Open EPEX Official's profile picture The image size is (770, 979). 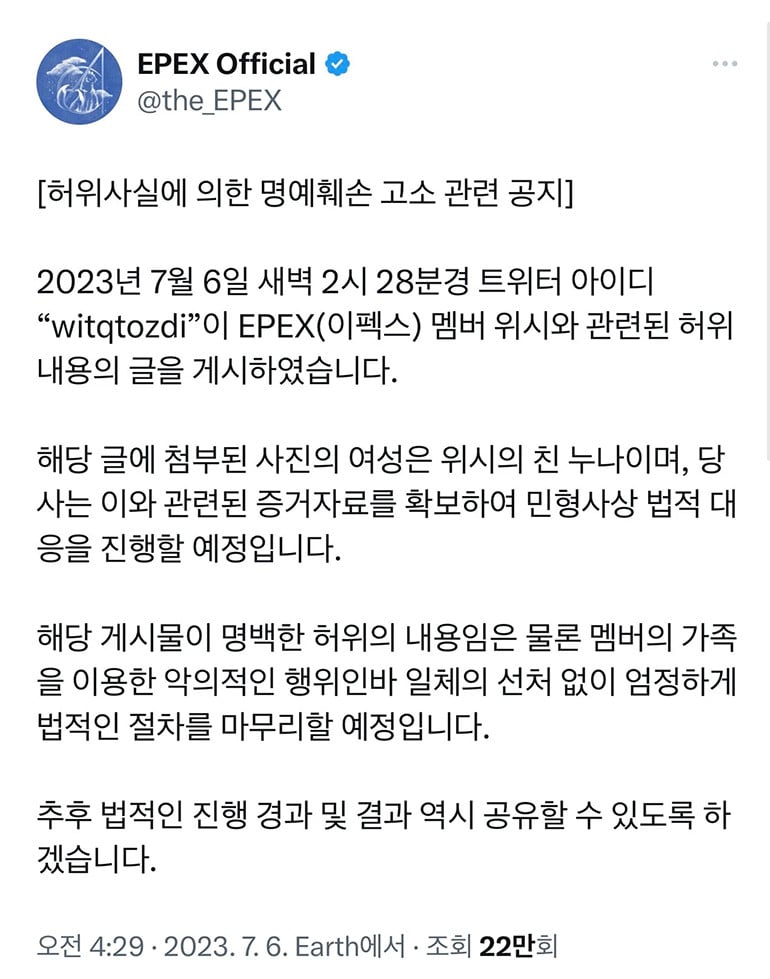pos(79,81)
